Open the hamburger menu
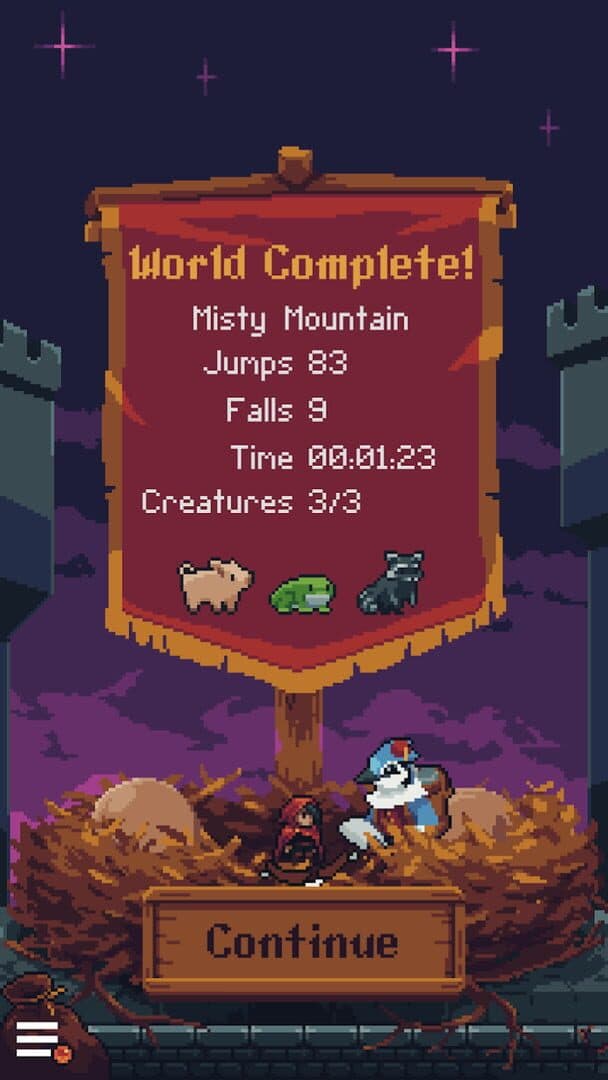Screen dimensions: 608x1080 pyautogui.click(x=37, y=1039)
